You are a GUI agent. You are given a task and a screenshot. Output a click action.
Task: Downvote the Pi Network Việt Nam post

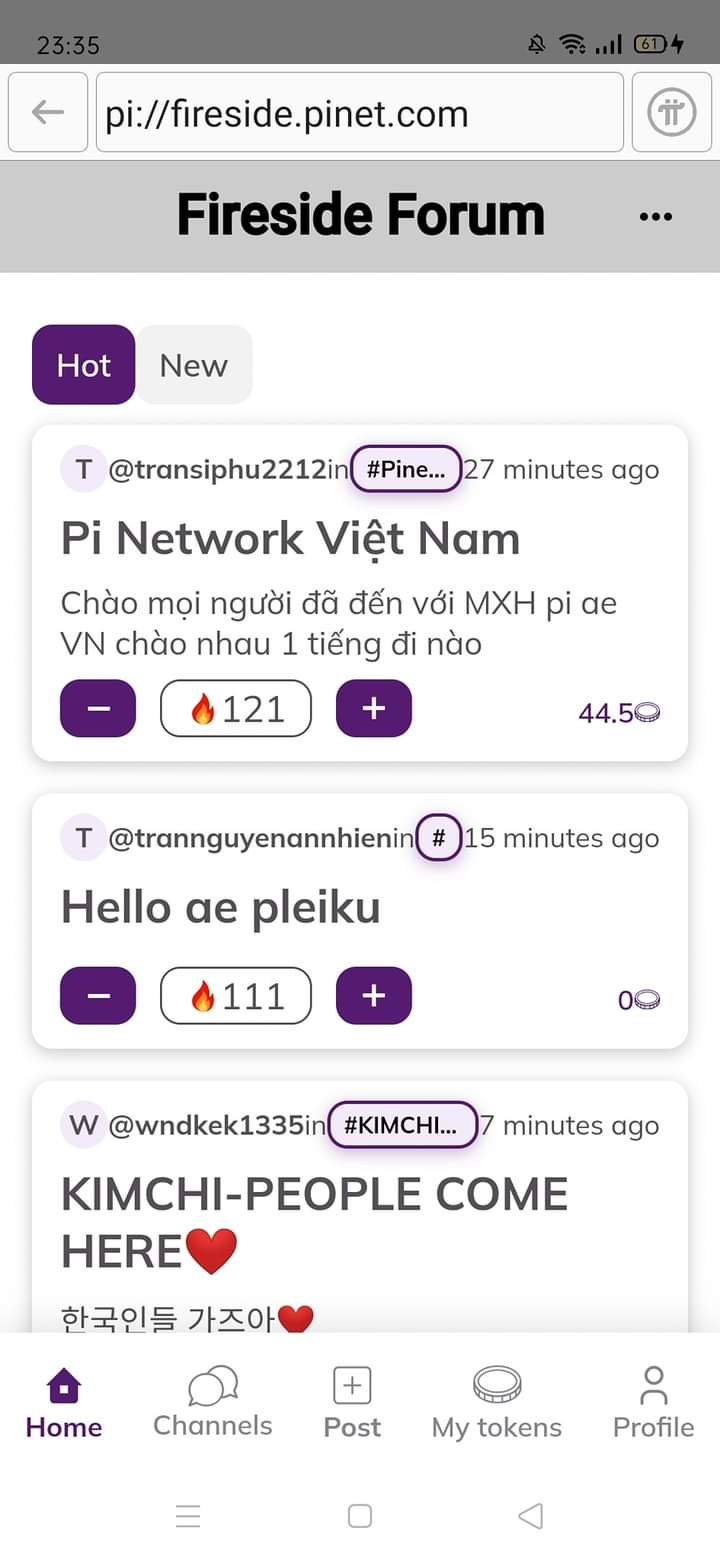tap(98, 709)
